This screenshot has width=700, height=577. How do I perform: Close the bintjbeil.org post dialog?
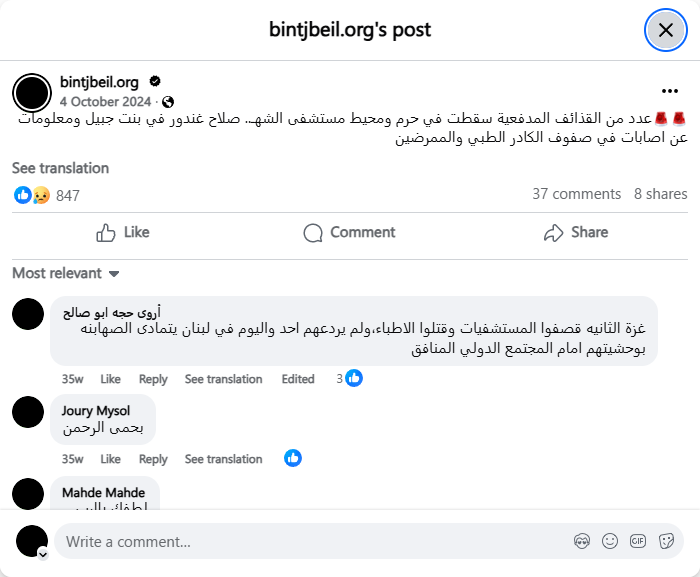click(x=665, y=30)
